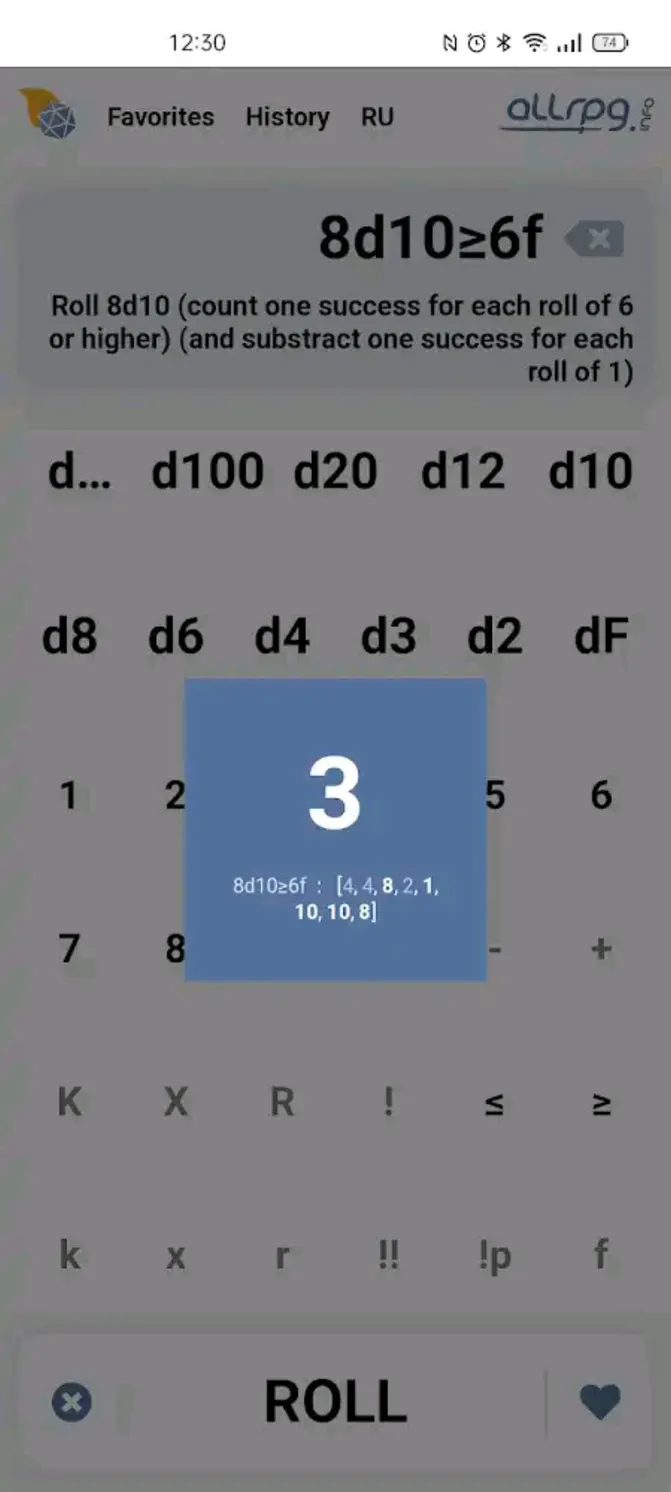This screenshot has width=671, height=1492.
Task: Open the roll History
Action: coord(287,117)
